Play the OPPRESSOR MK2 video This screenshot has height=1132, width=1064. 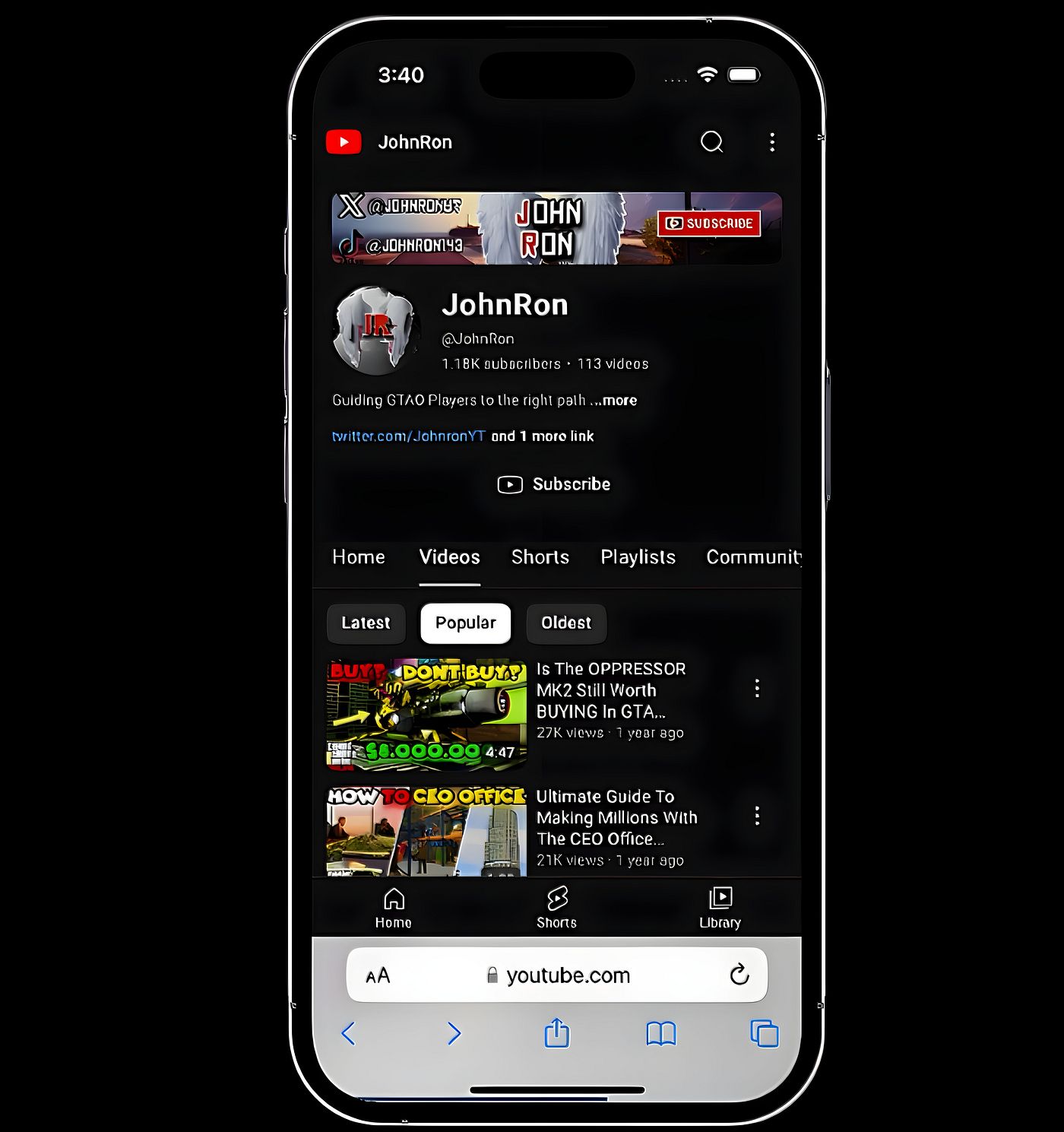[426, 715]
